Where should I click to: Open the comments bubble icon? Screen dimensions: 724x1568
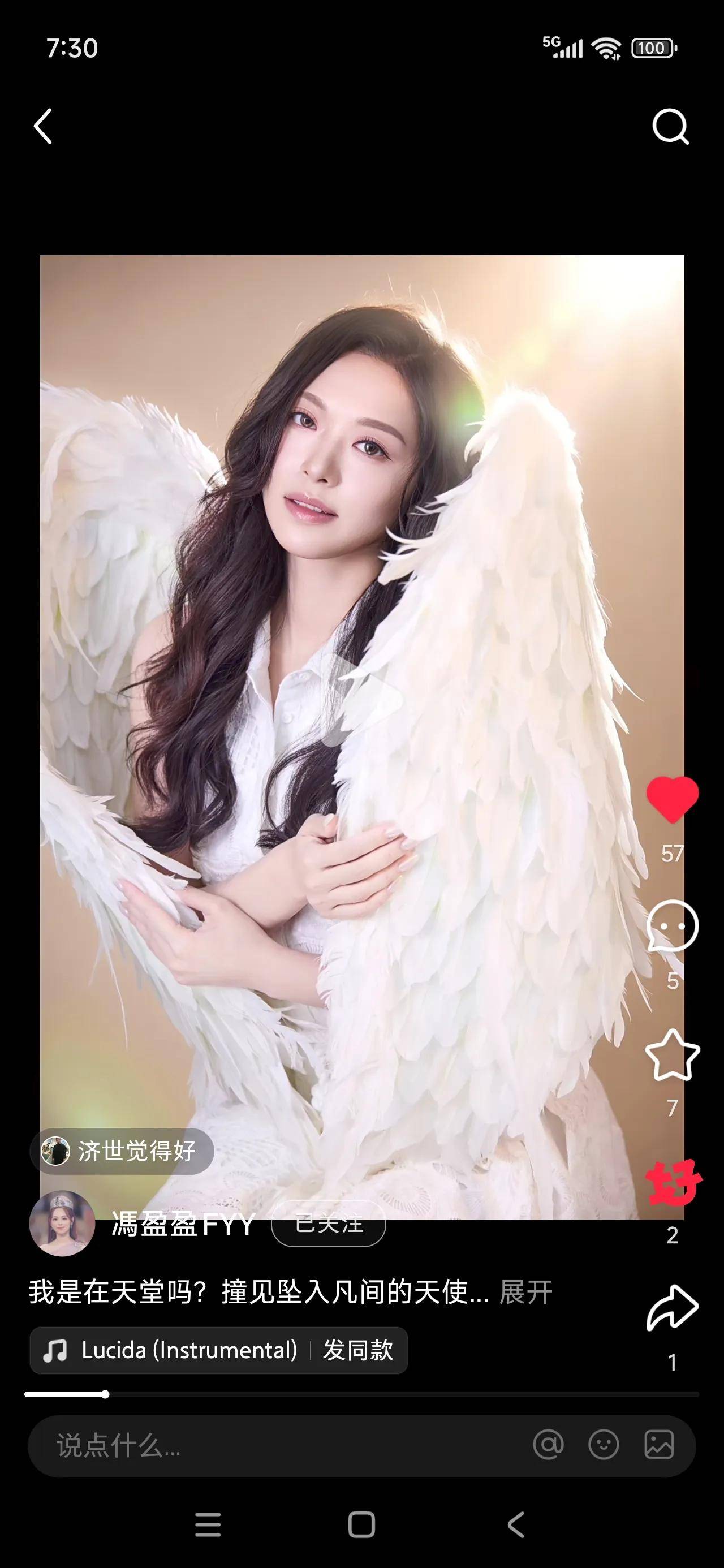tap(671, 927)
